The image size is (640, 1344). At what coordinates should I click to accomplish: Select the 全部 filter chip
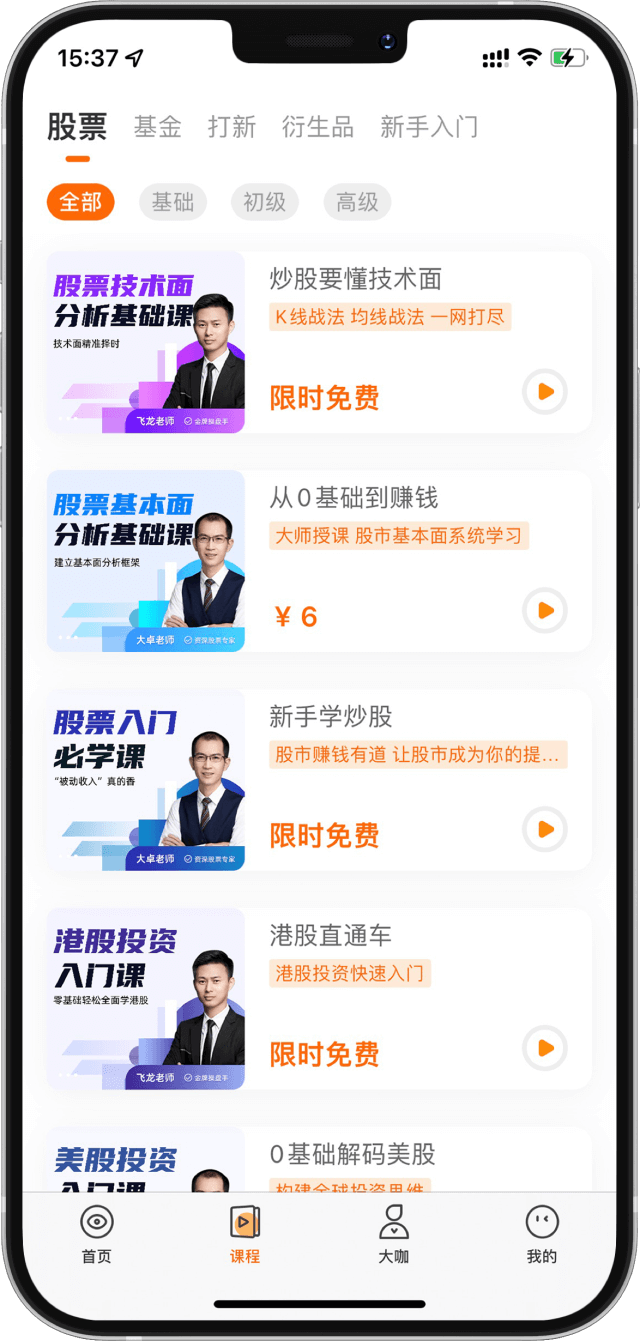click(81, 202)
